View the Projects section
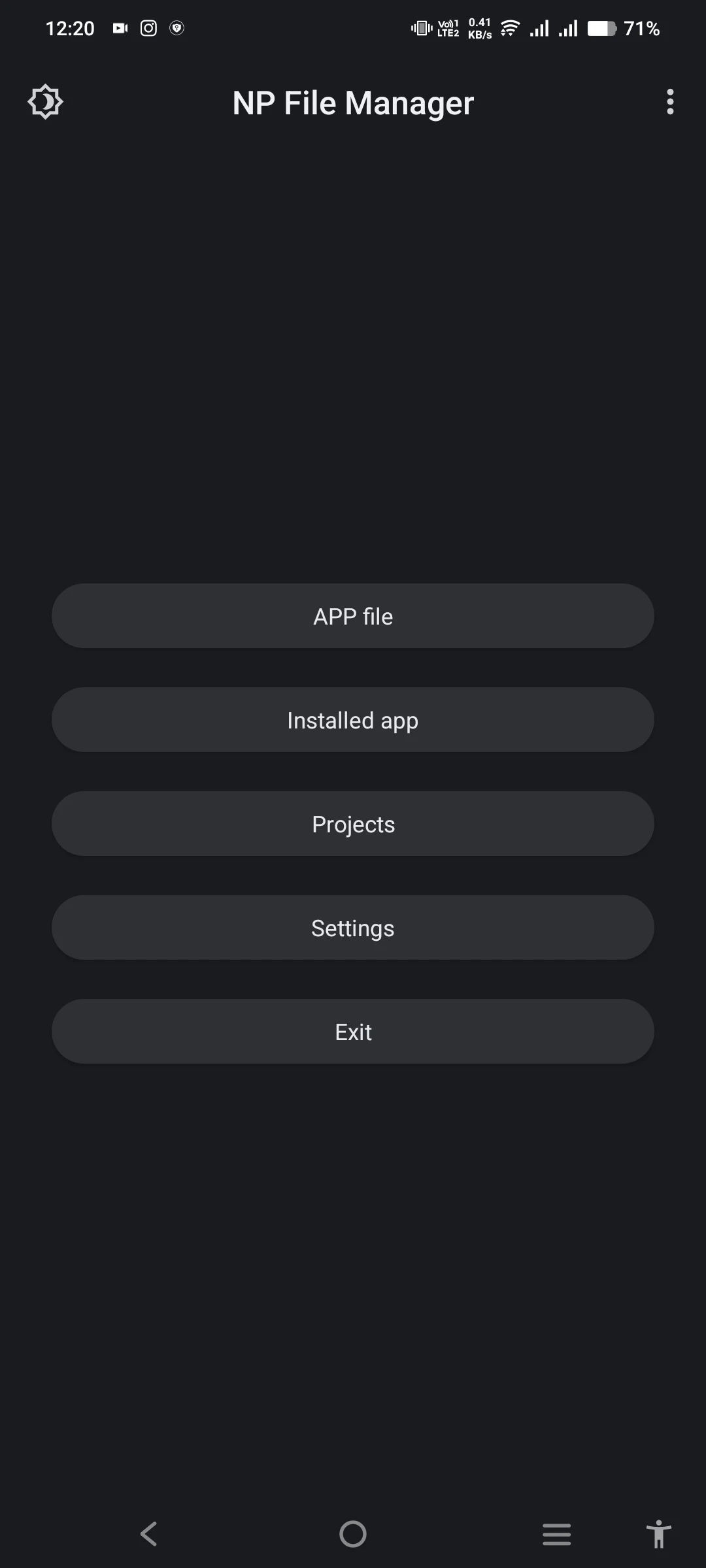 point(353,823)
